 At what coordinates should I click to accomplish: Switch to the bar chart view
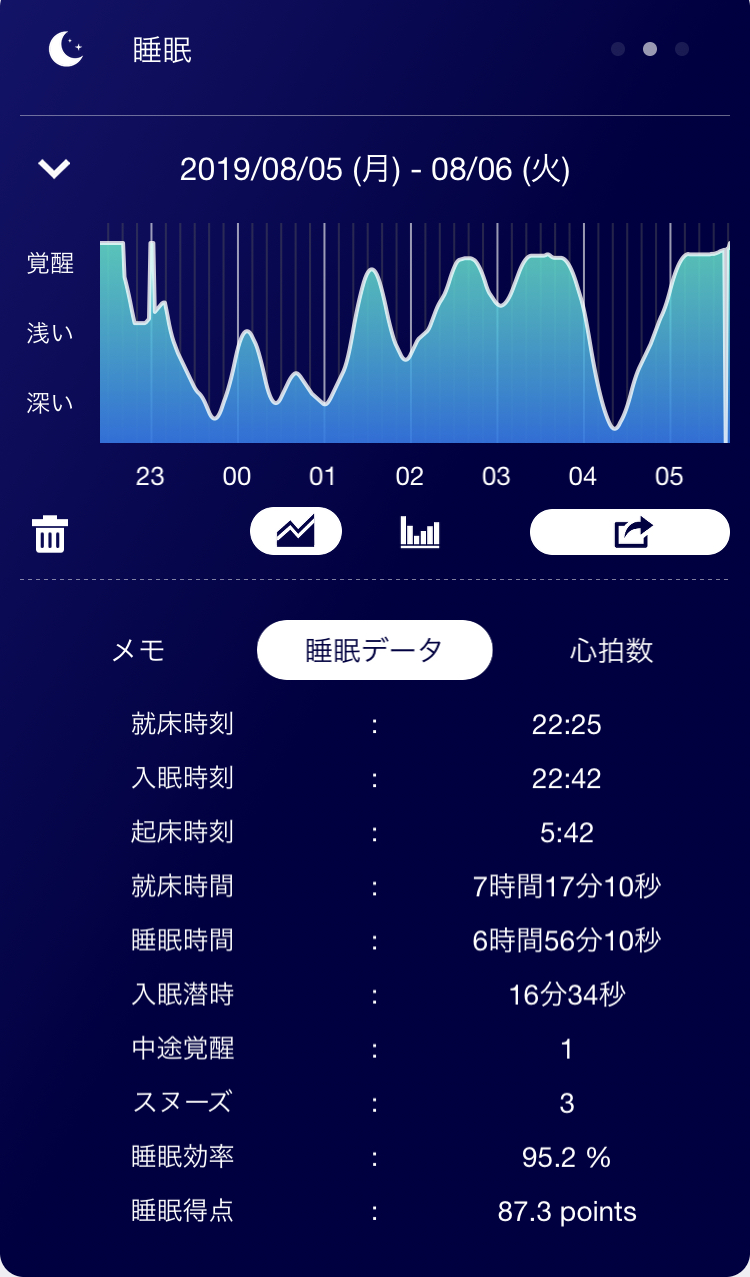coord(420,532)
